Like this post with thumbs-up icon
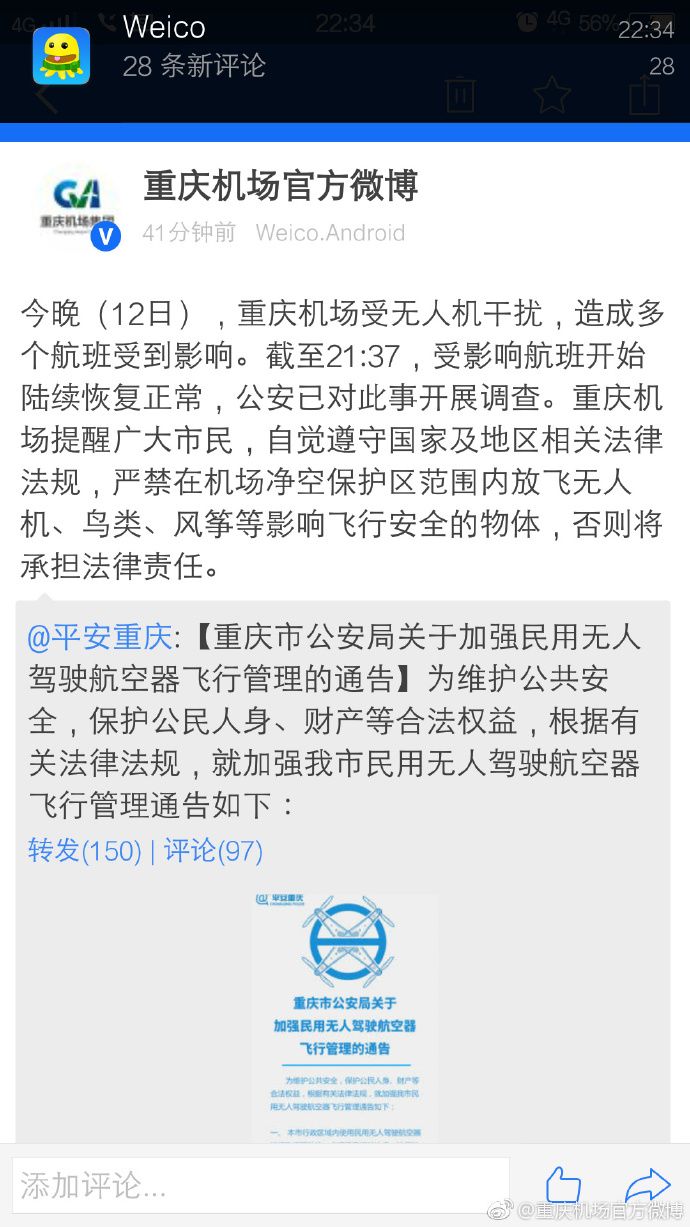Image resolution: width=690 pixels, height=1227 pixels. 562,1186
